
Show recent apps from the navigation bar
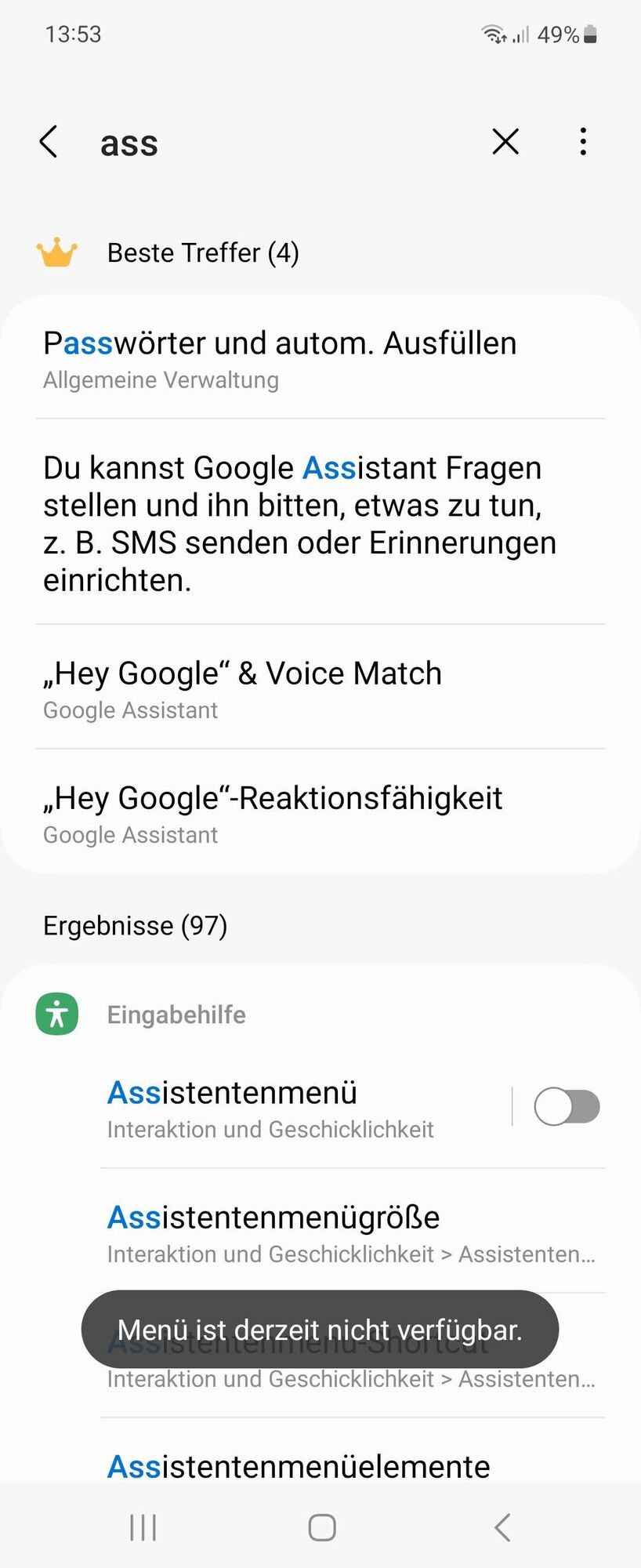click(143, 1527)
